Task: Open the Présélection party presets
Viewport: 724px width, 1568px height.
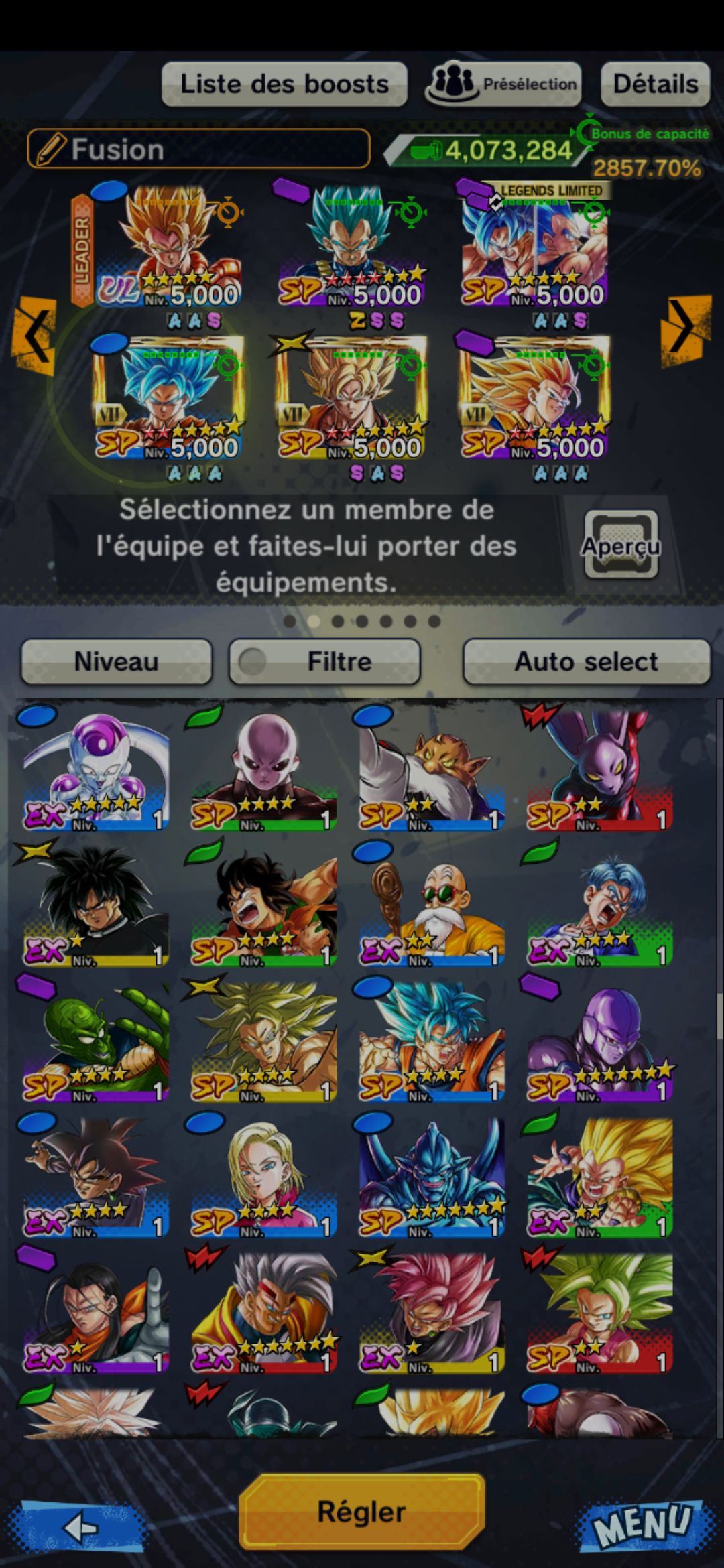Action: (503, 84)
